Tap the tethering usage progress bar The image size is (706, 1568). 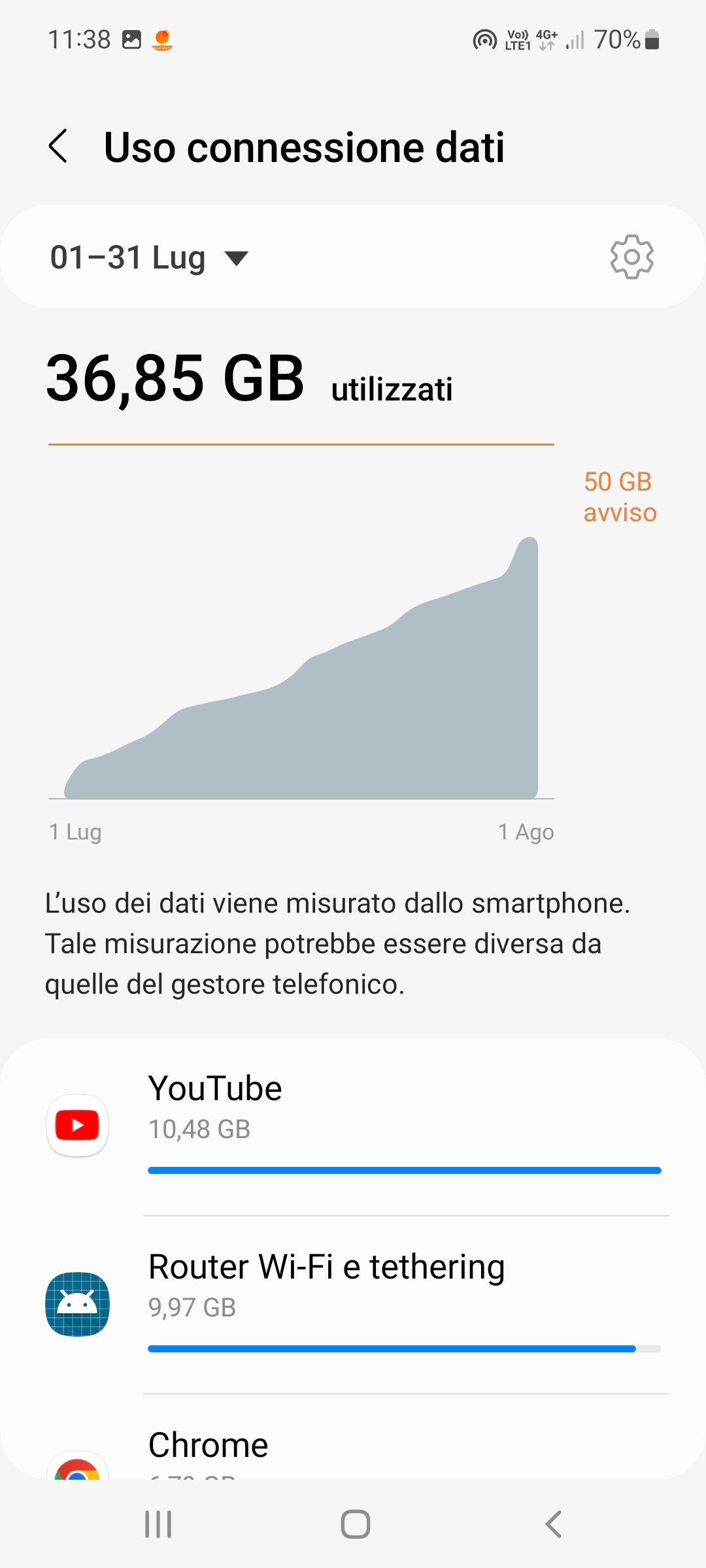point(405,1348)
